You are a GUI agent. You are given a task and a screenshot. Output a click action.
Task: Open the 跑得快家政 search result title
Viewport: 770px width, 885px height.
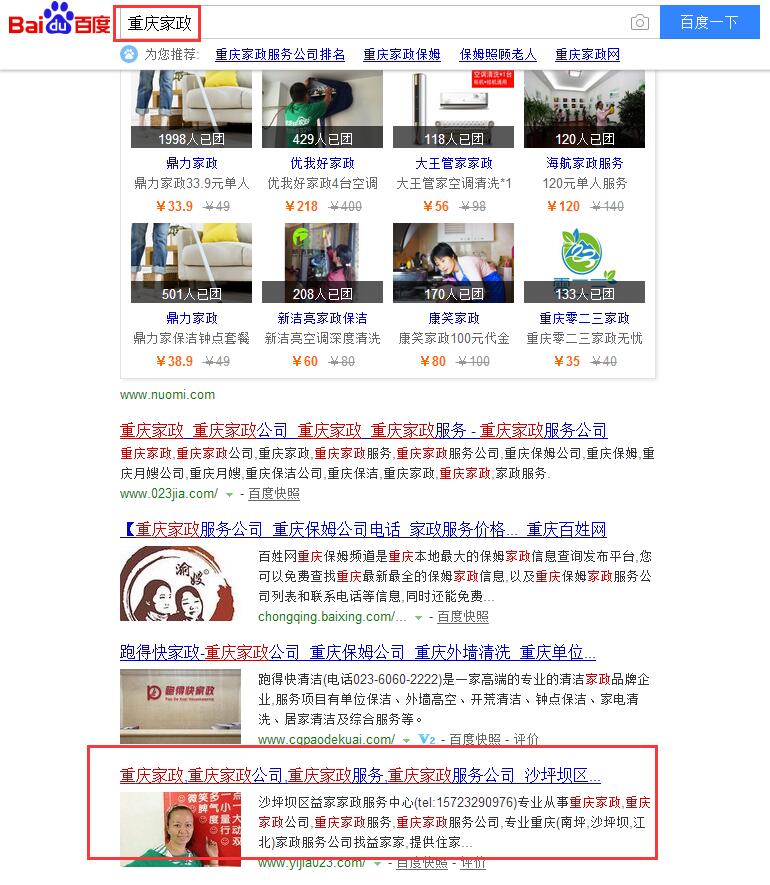pyautogui.click(x=357, y=653)
